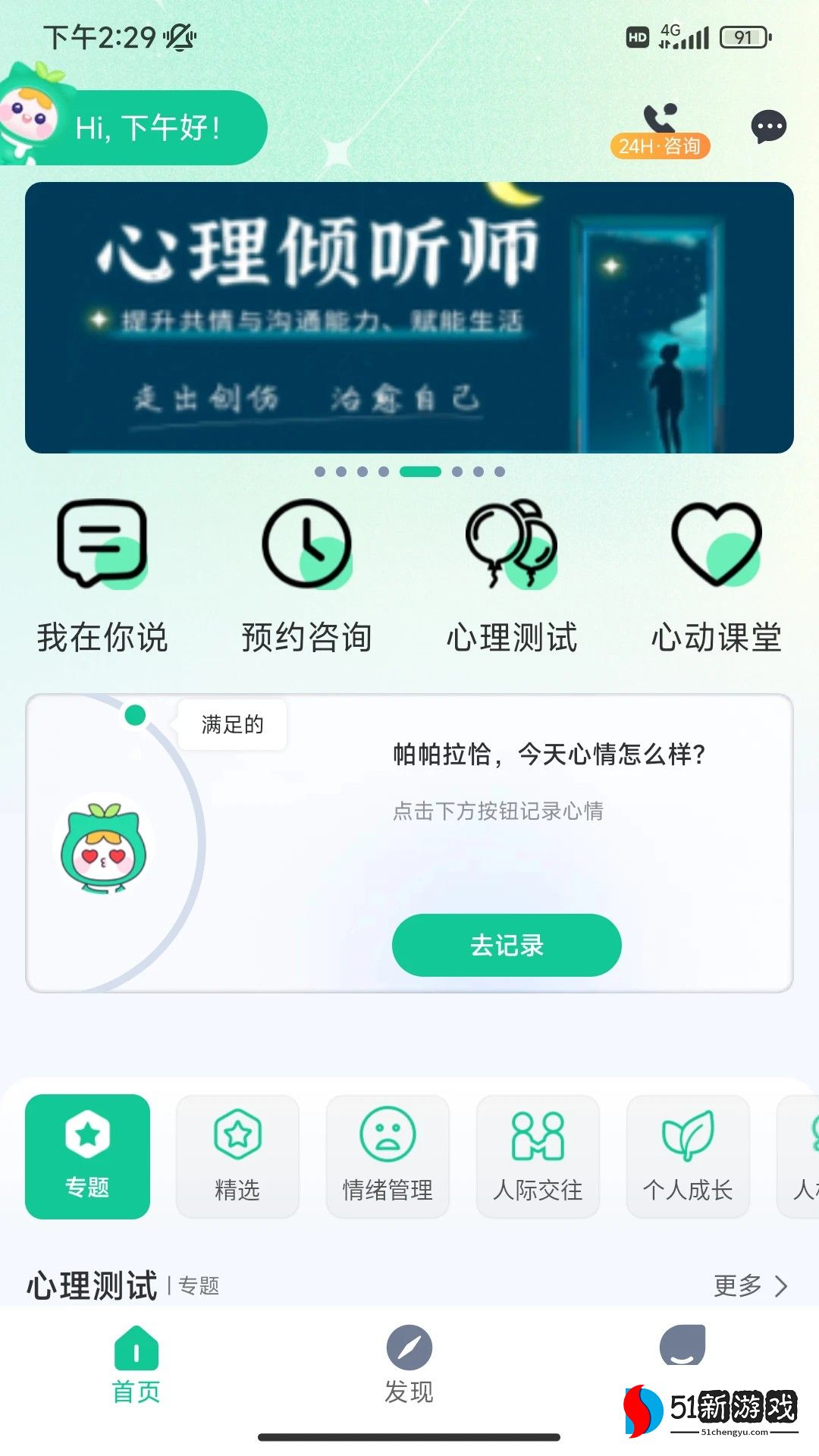Enter 心动课堂 courses

pos(716,576)
